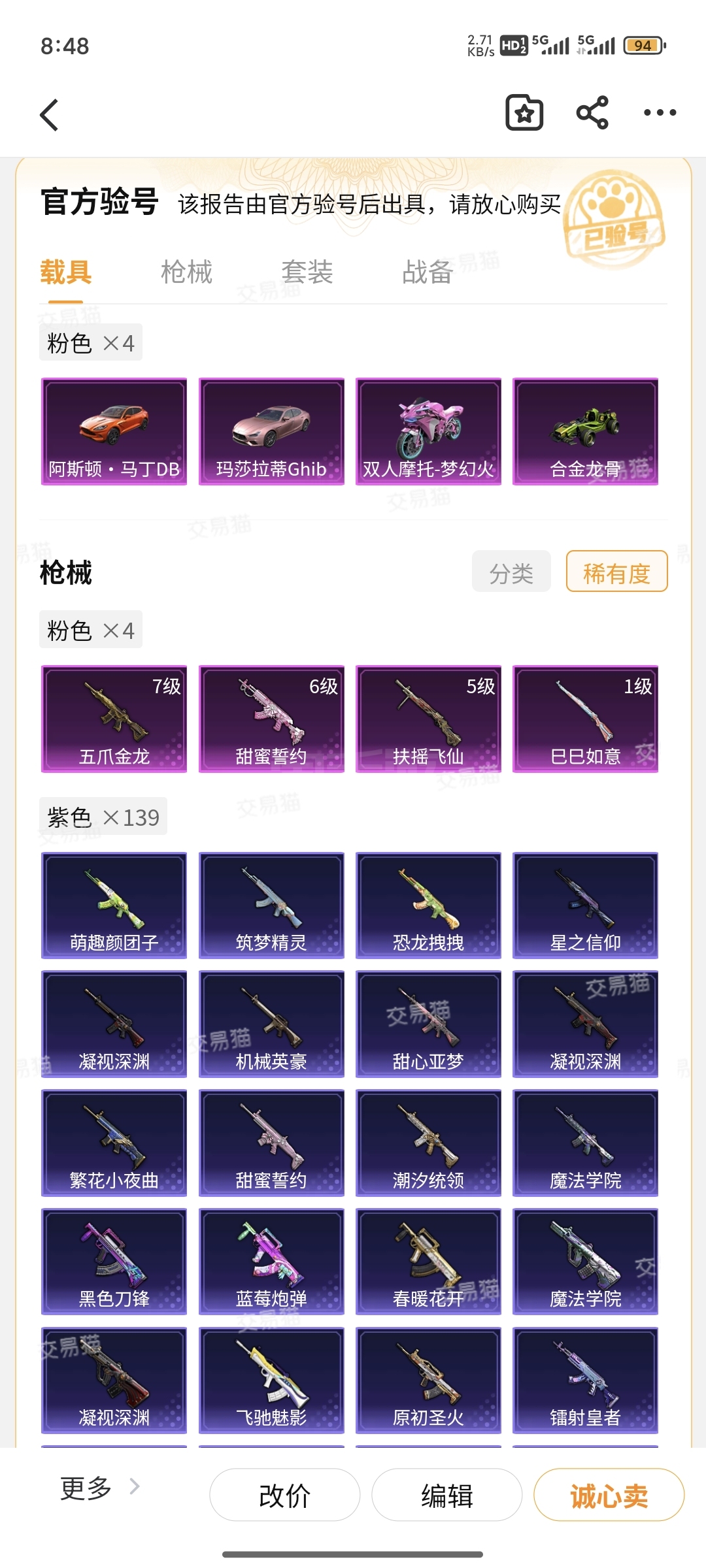Open the 更多 options
Screen dimensions: 706x1568
point(99,1488)
